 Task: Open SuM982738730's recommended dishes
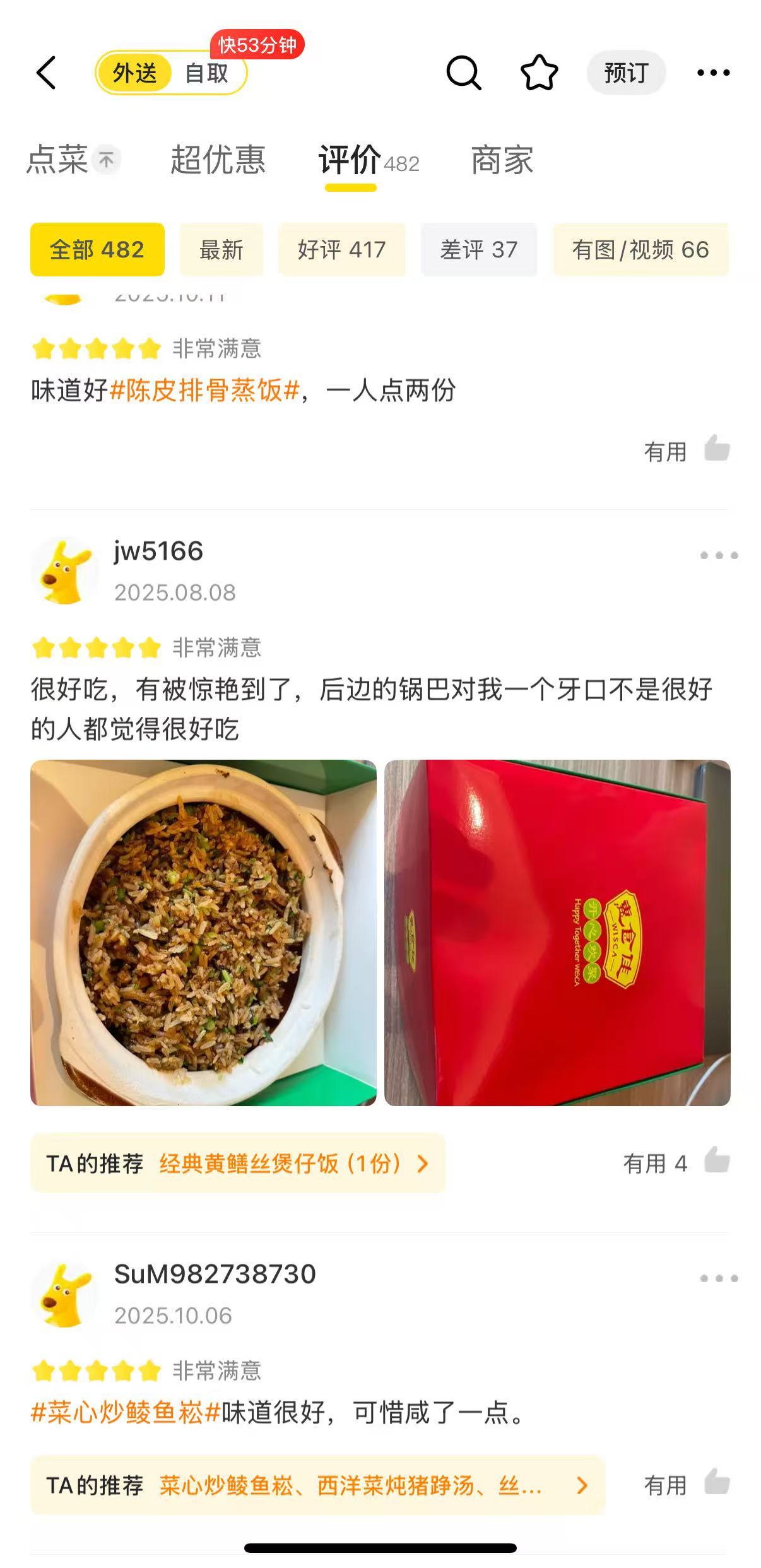pos(317,1485)
